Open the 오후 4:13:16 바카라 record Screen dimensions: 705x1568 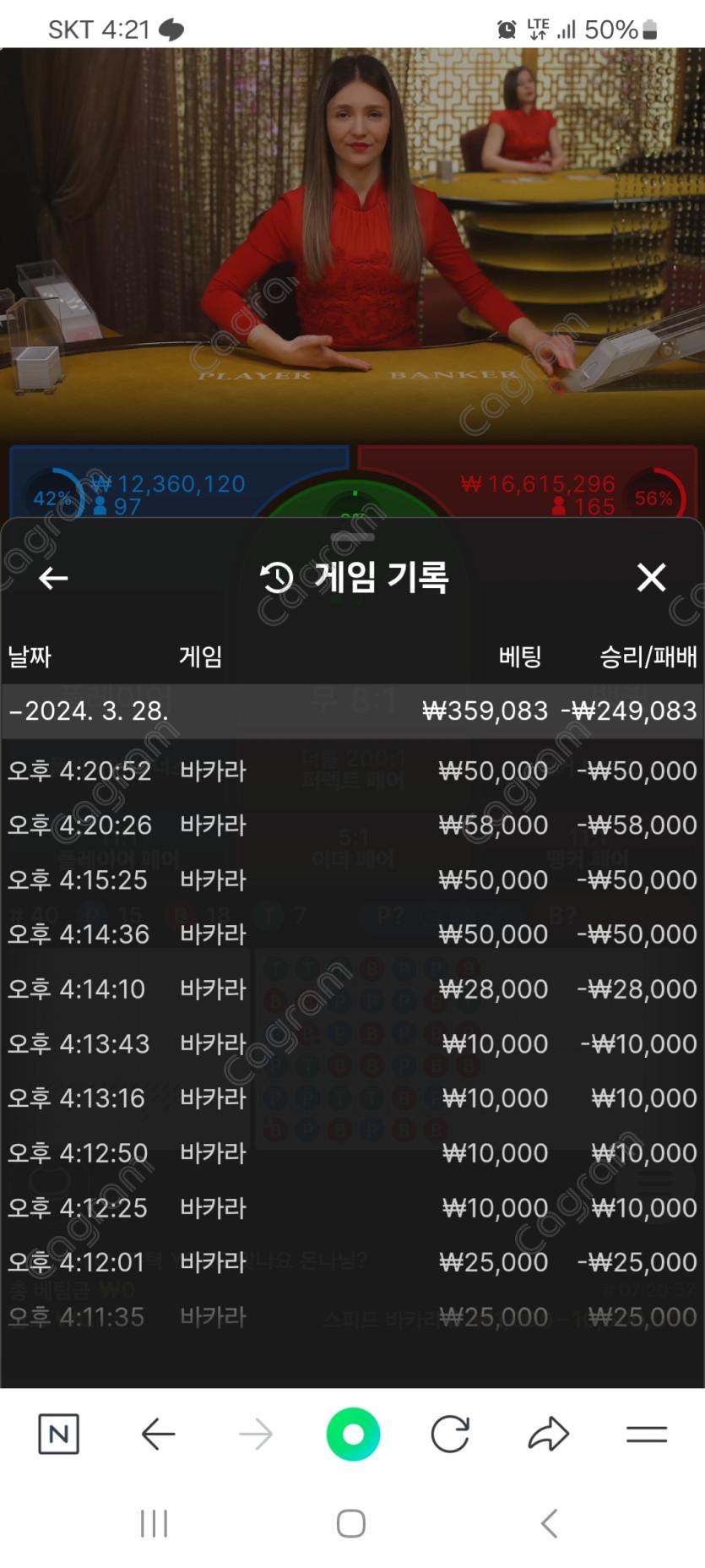352,1097
